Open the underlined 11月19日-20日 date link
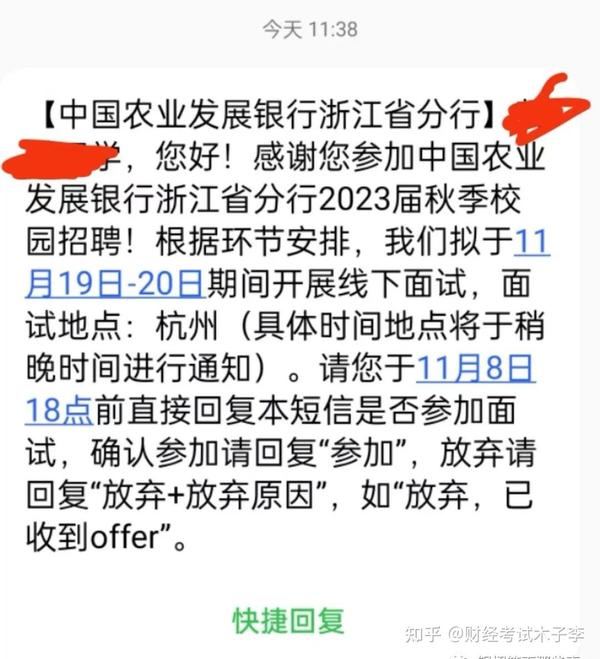 click(115, 285)
